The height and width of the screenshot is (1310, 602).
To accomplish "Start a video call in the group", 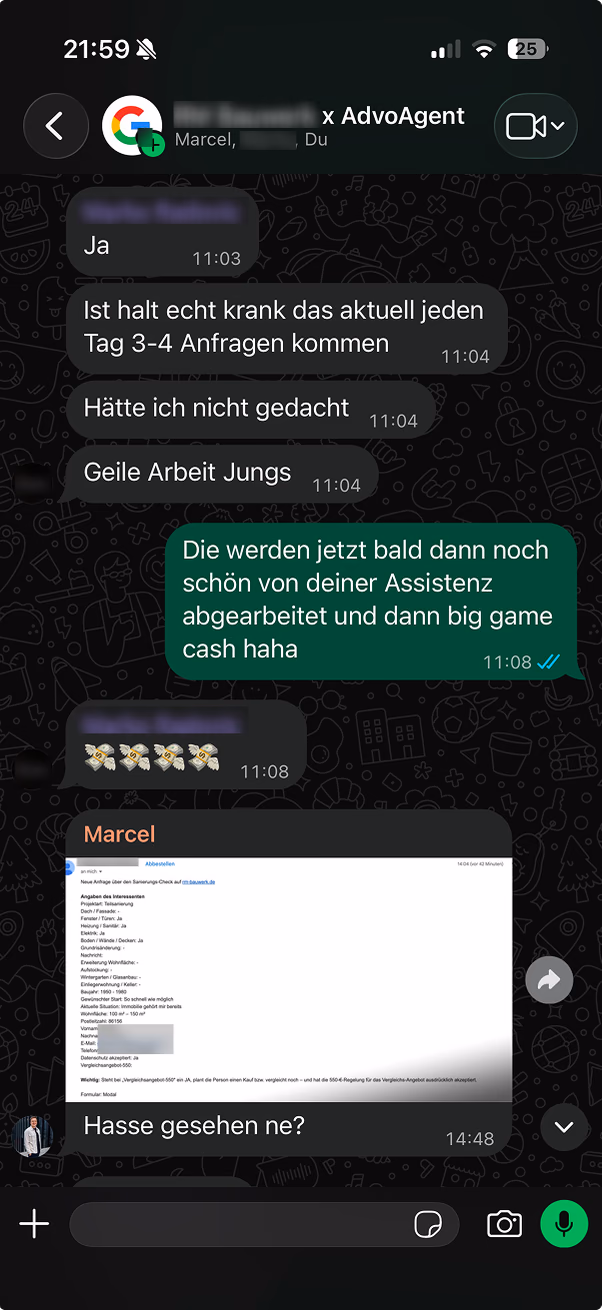I will point(535,126).
